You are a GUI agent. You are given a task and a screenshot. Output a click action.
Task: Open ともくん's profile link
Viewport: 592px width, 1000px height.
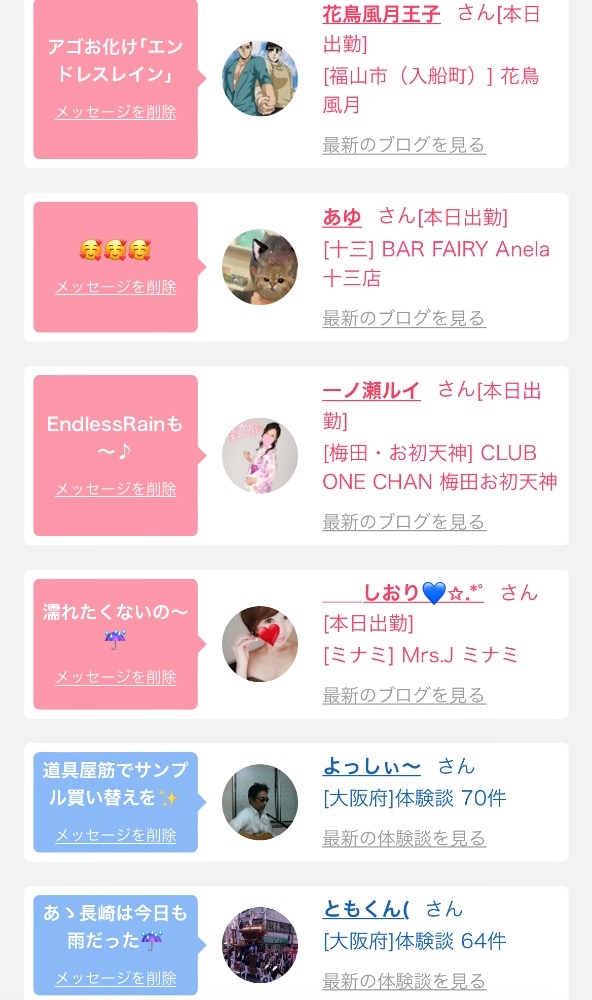[366, 909]
